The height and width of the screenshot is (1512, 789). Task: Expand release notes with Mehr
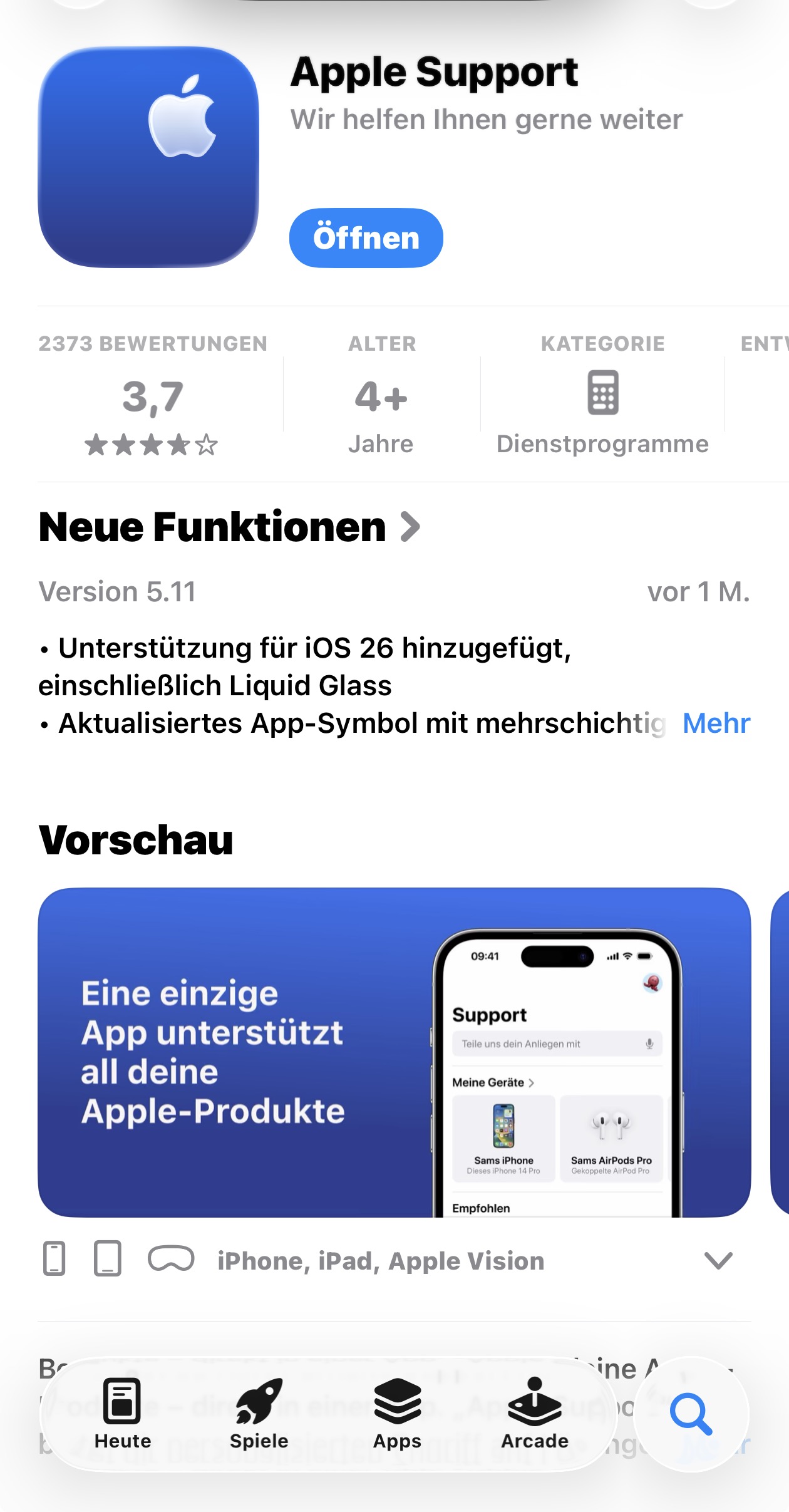716,723
